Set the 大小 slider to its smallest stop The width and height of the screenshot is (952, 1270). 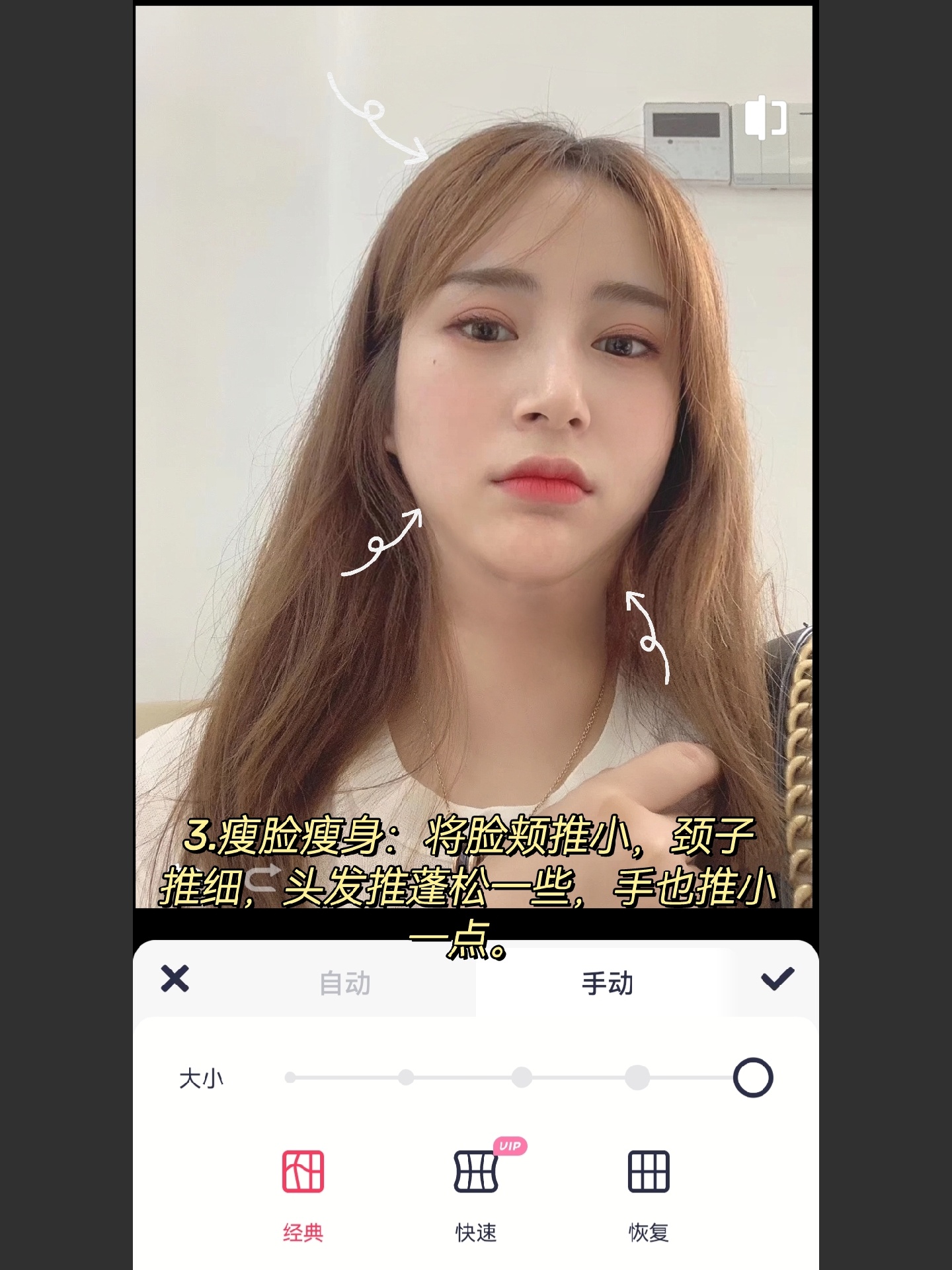[x=290, y=1078]
